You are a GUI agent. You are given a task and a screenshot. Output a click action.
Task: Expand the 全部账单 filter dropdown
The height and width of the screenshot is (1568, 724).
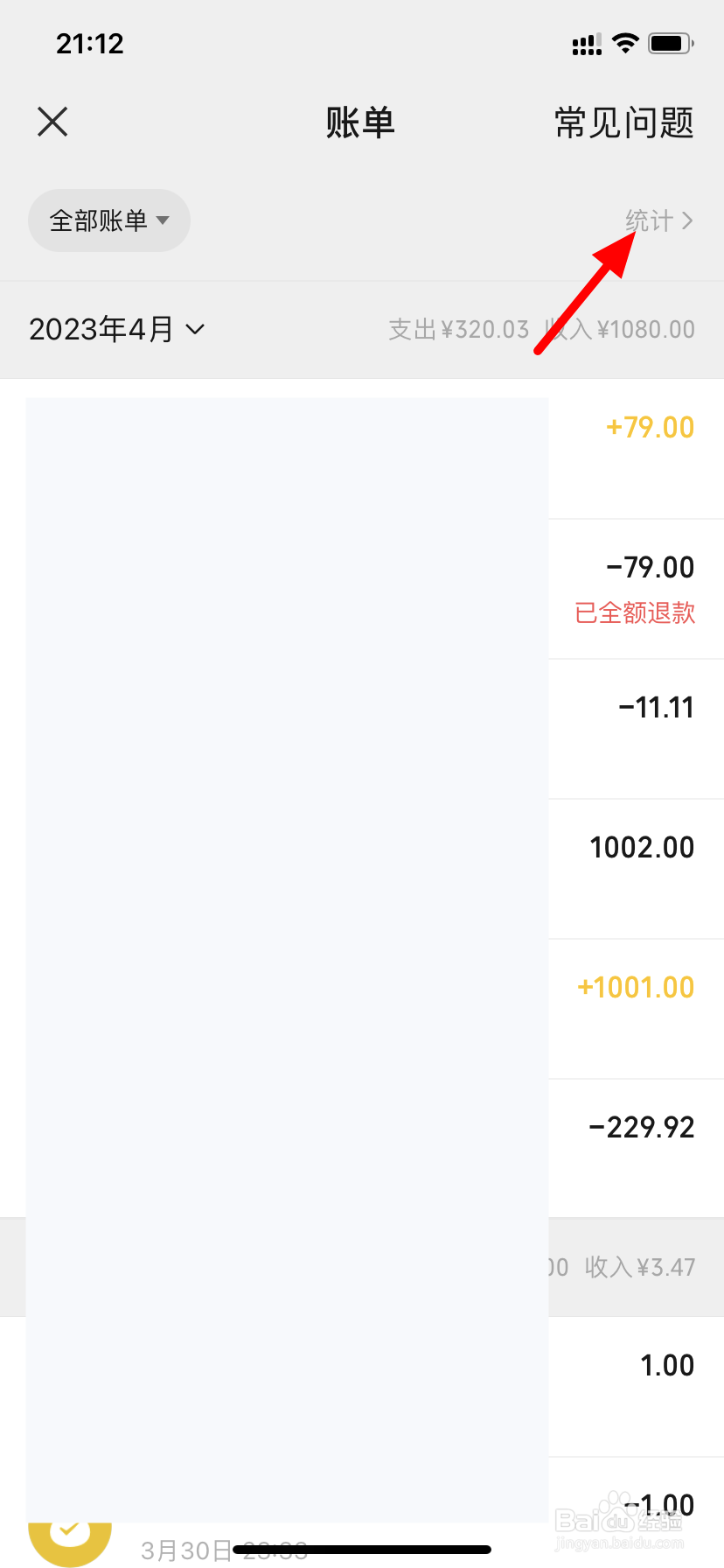tap(109, 220)
